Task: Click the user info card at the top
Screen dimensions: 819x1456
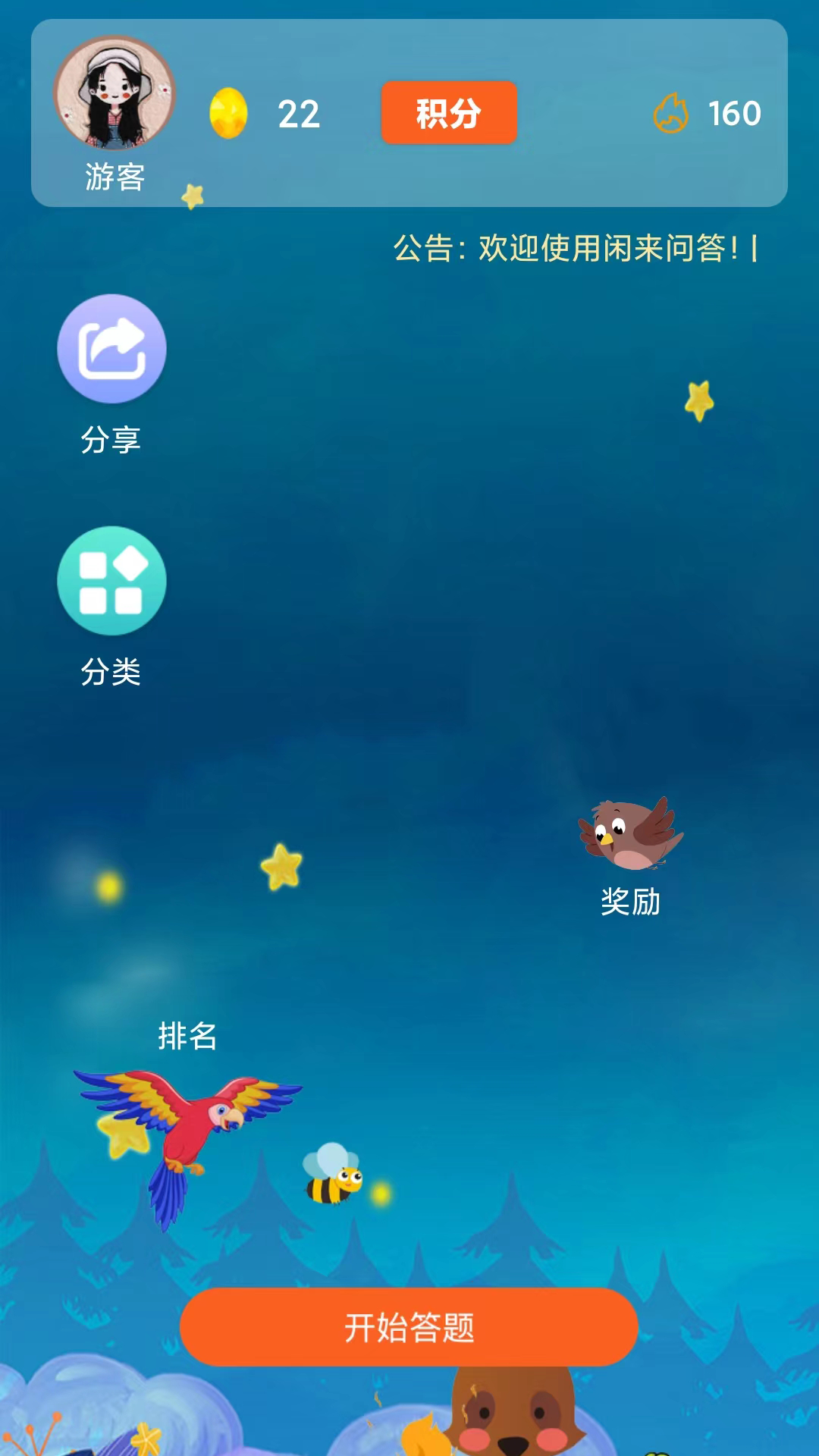Action: point(409,114)
